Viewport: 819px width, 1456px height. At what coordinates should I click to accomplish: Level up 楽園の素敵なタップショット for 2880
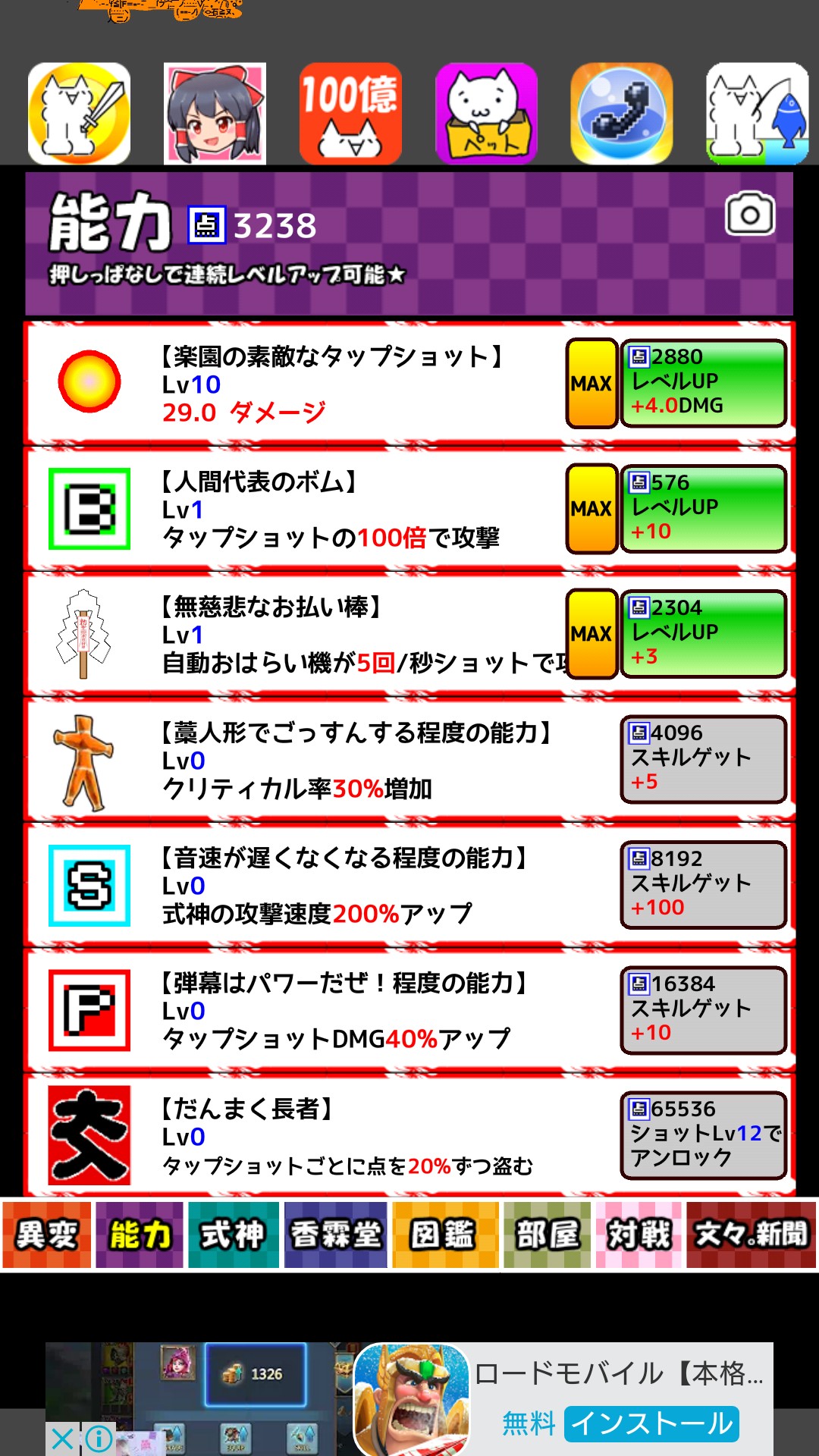[x=703, y=383]
